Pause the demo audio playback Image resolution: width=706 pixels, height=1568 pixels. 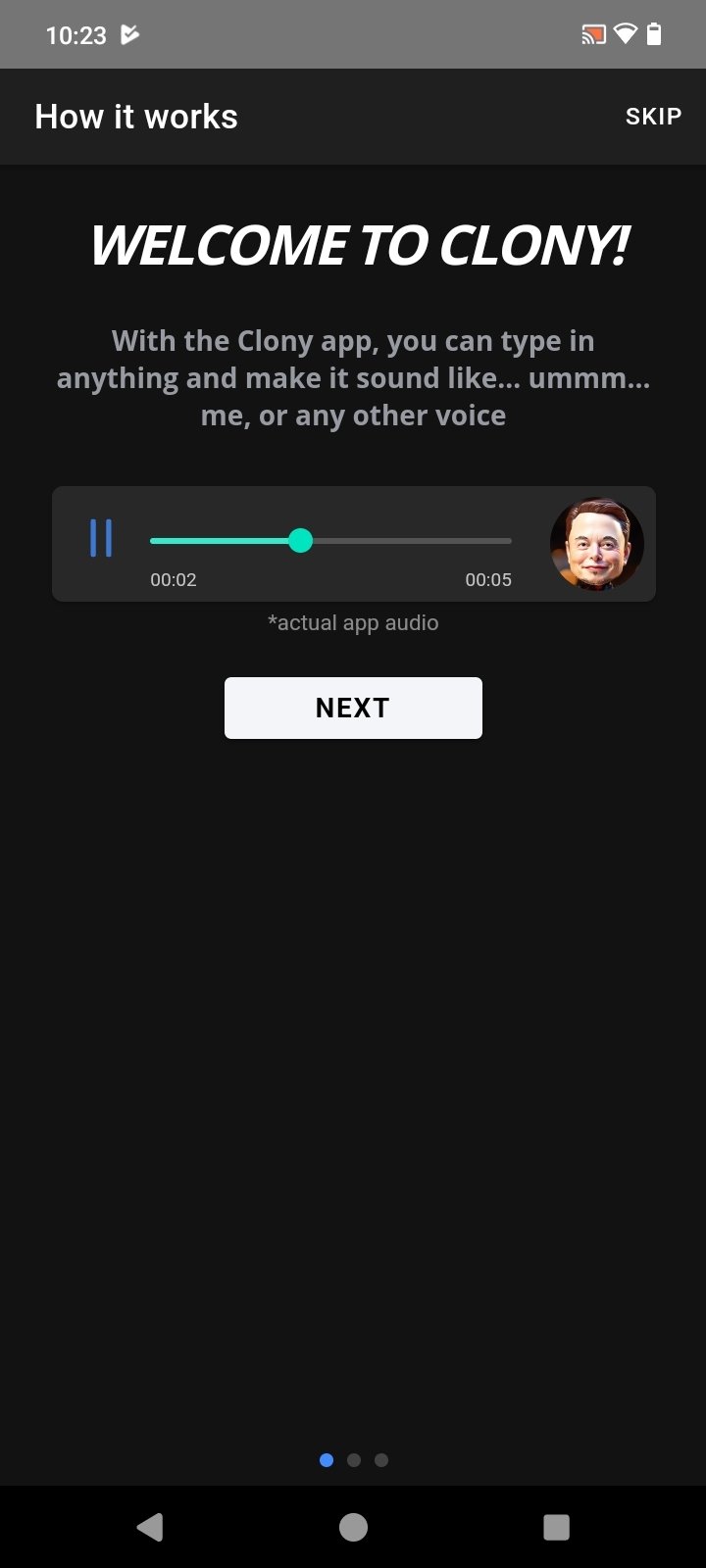click(101, 539)
